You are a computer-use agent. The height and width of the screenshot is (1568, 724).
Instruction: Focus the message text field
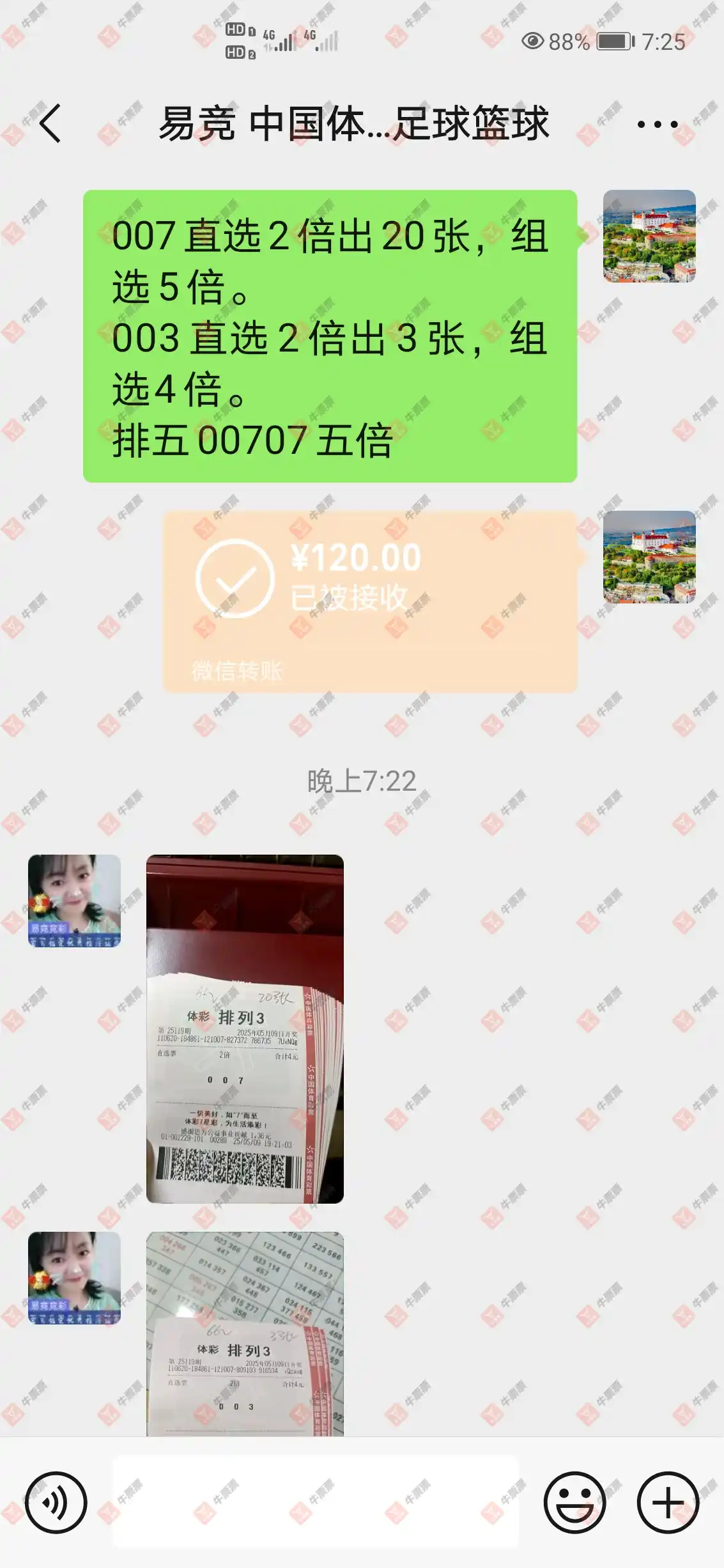[x=316, y=1502]
